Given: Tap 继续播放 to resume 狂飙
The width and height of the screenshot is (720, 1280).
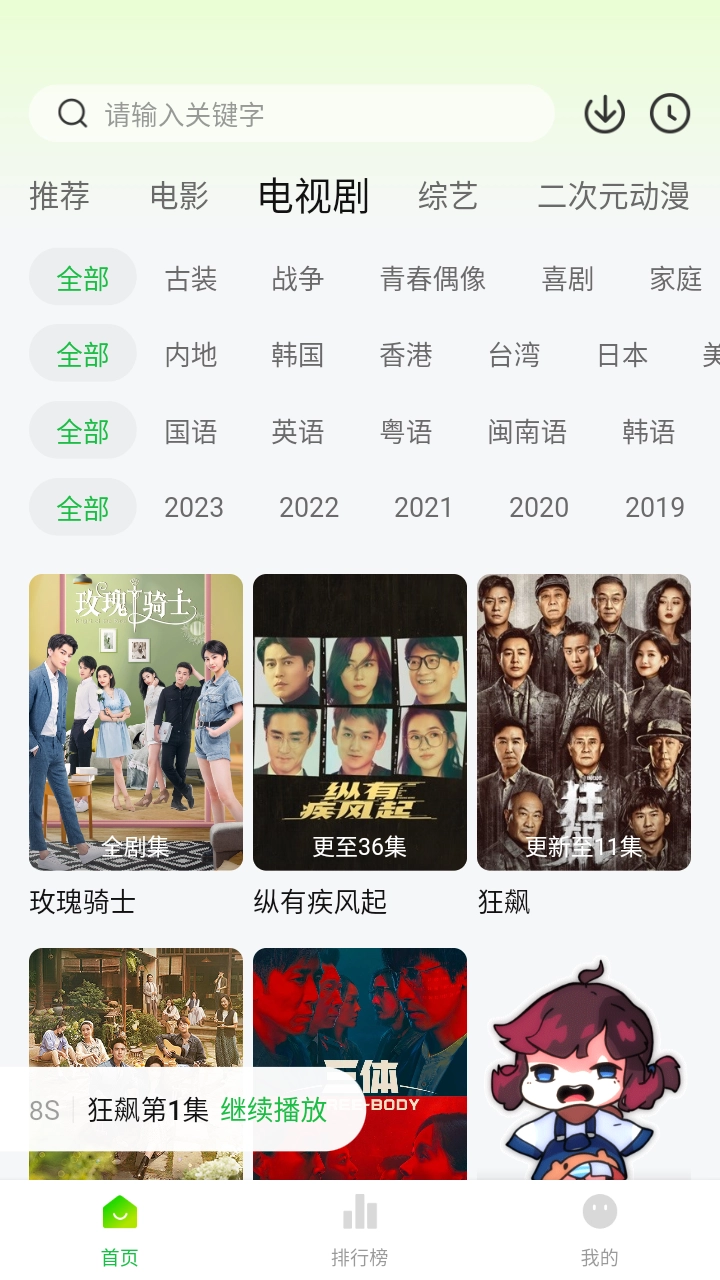Looking at the screenshot, I should coord(272,1111).
